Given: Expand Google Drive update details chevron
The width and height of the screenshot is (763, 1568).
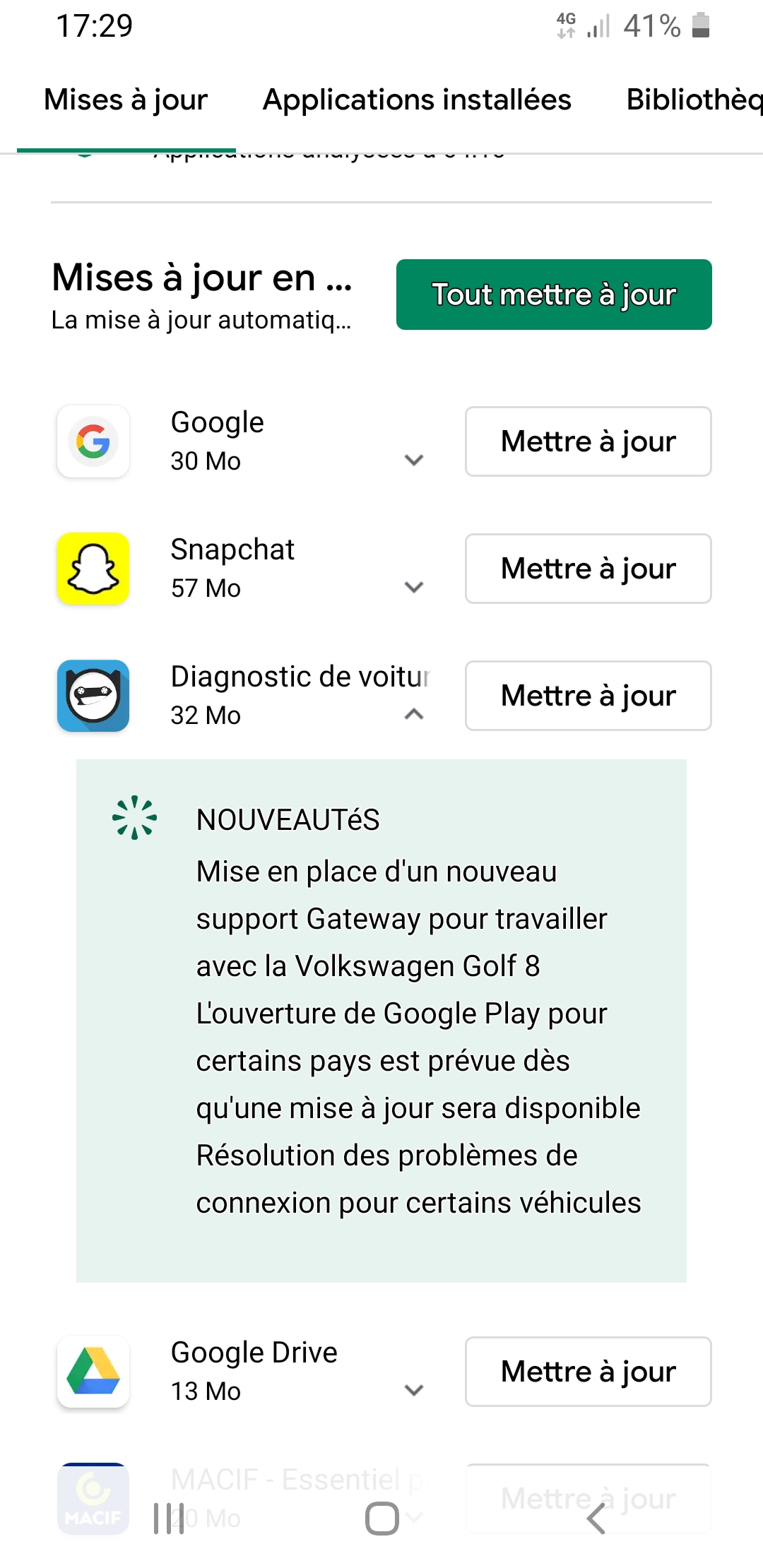Looking at the screenshot, I should coord(414,1391).
